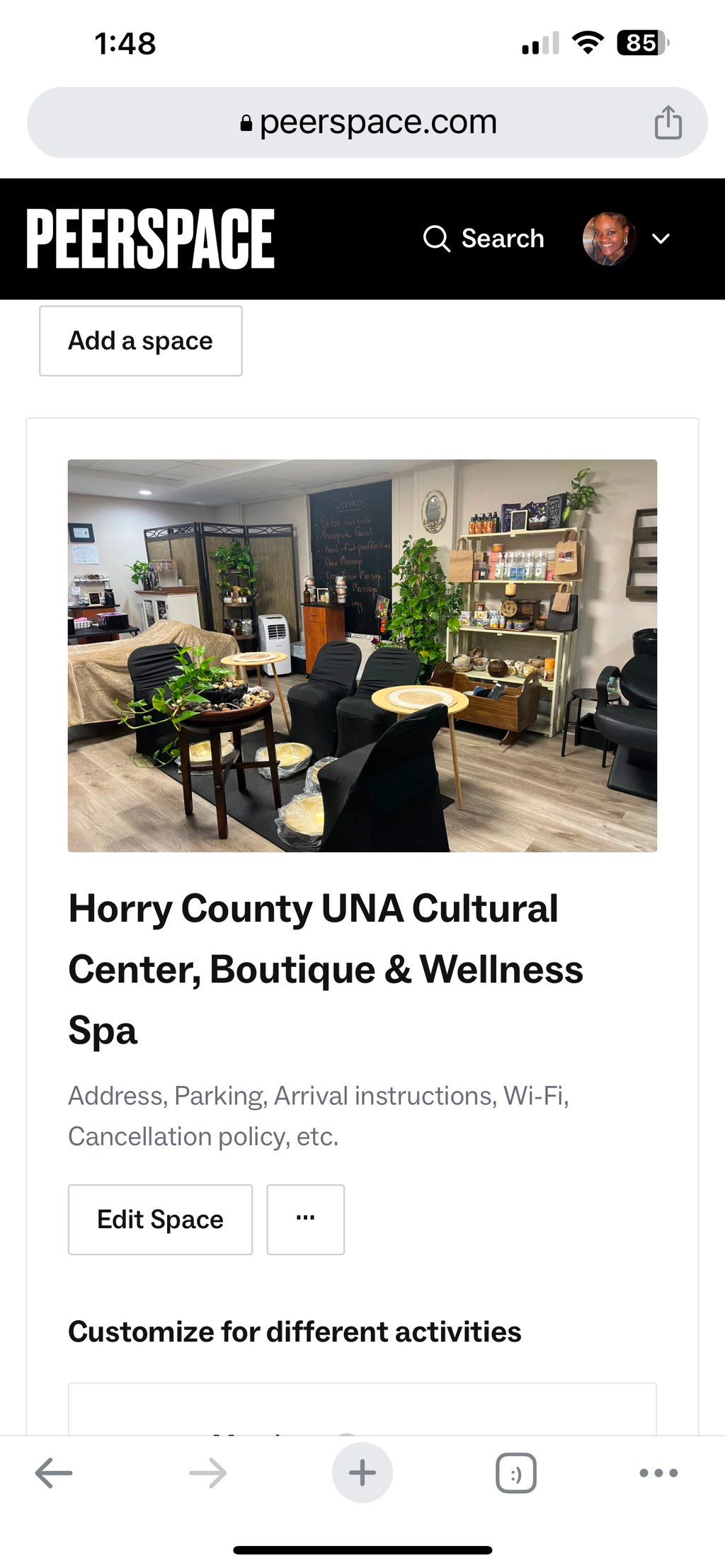This screenshot has height=1568, width=725.
Task: Go back to the previous page
Action: pyautogui.click(x=54, y=1473)
